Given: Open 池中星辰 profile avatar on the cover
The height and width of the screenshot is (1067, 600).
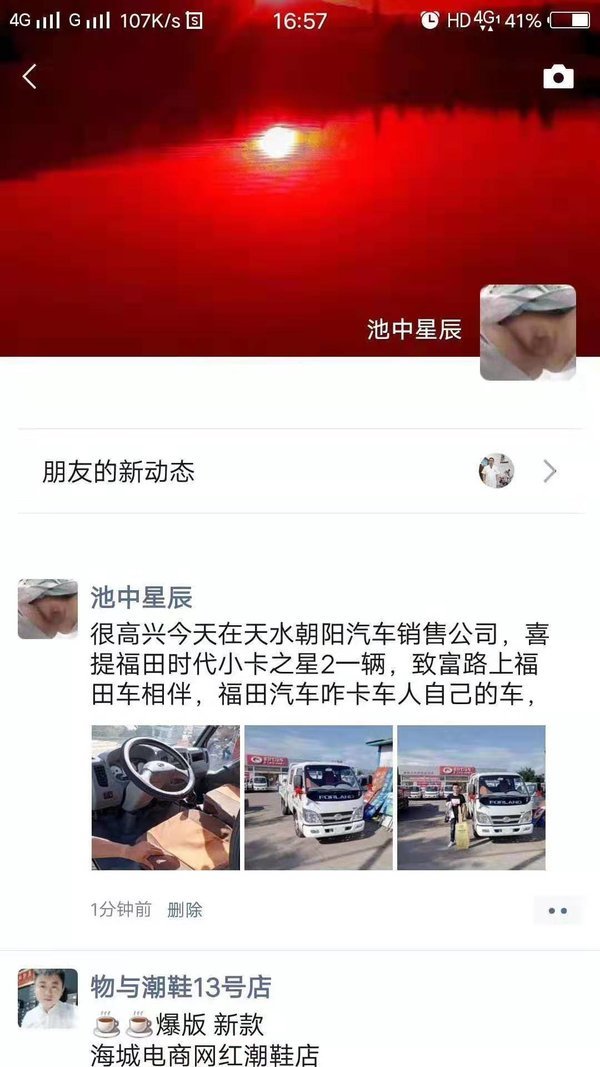Looking at the screenshot, I should click(527, 332).
